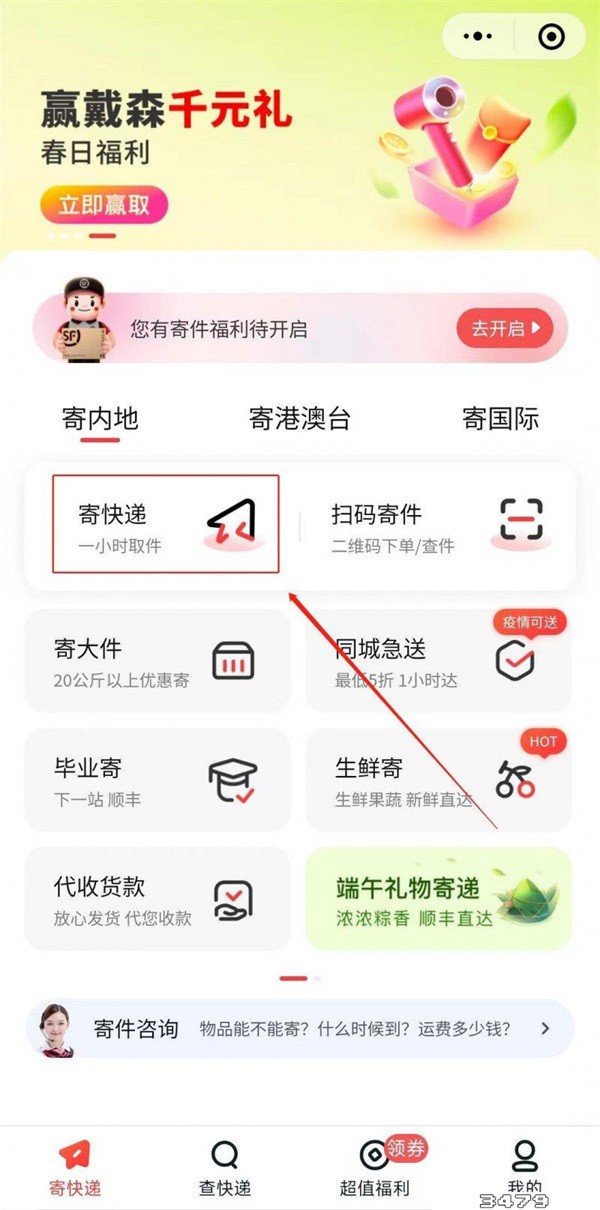Screen dimensions: 600x1210
Task: Switch to the 寄国际 tab
Action: tap(500, 419)
